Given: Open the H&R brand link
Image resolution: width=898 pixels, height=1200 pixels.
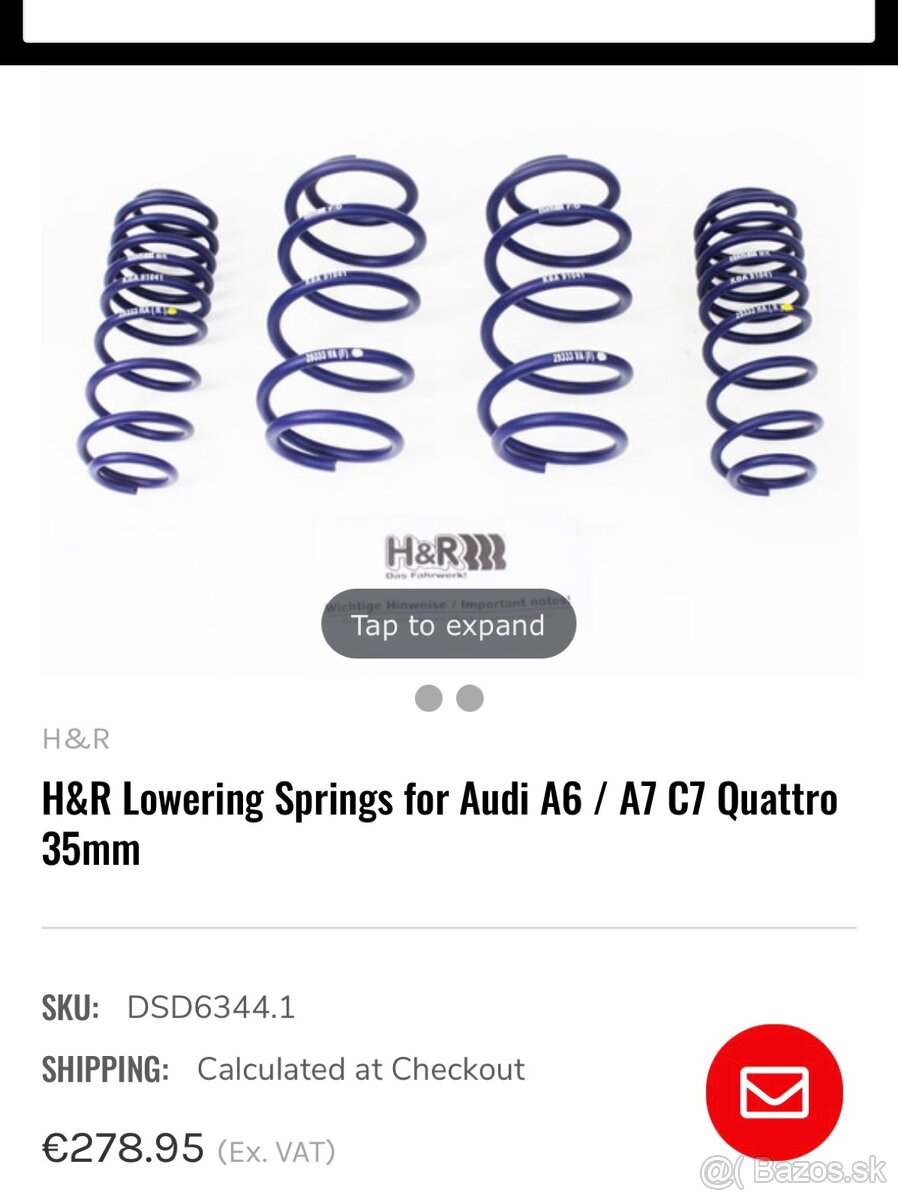Looking at the screenshot, I should 76,739.
